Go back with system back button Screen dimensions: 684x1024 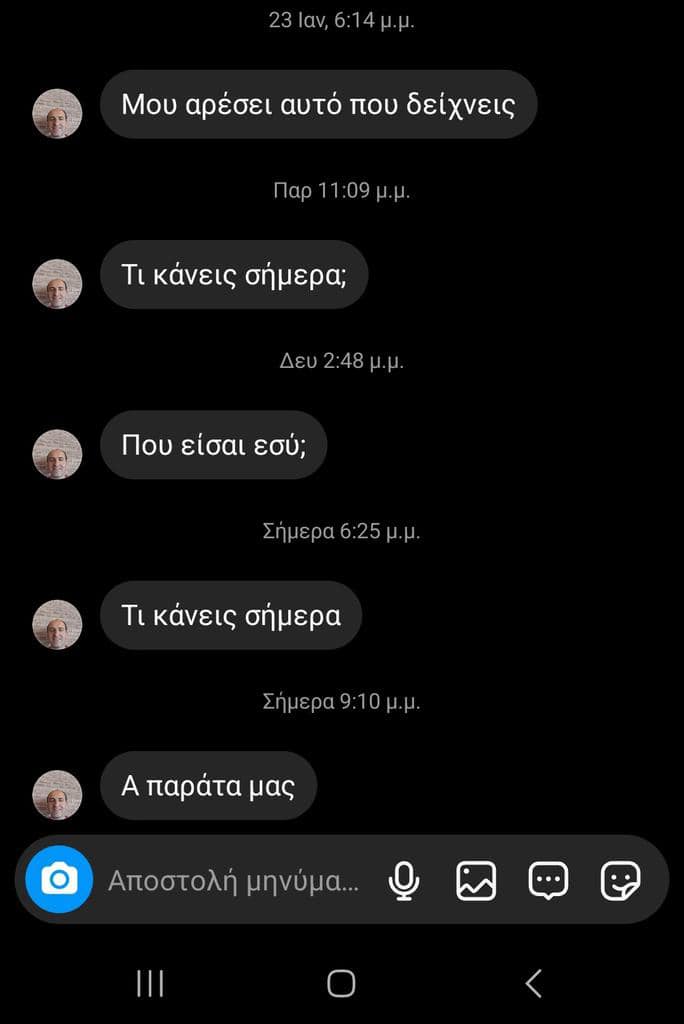(533, 984)
